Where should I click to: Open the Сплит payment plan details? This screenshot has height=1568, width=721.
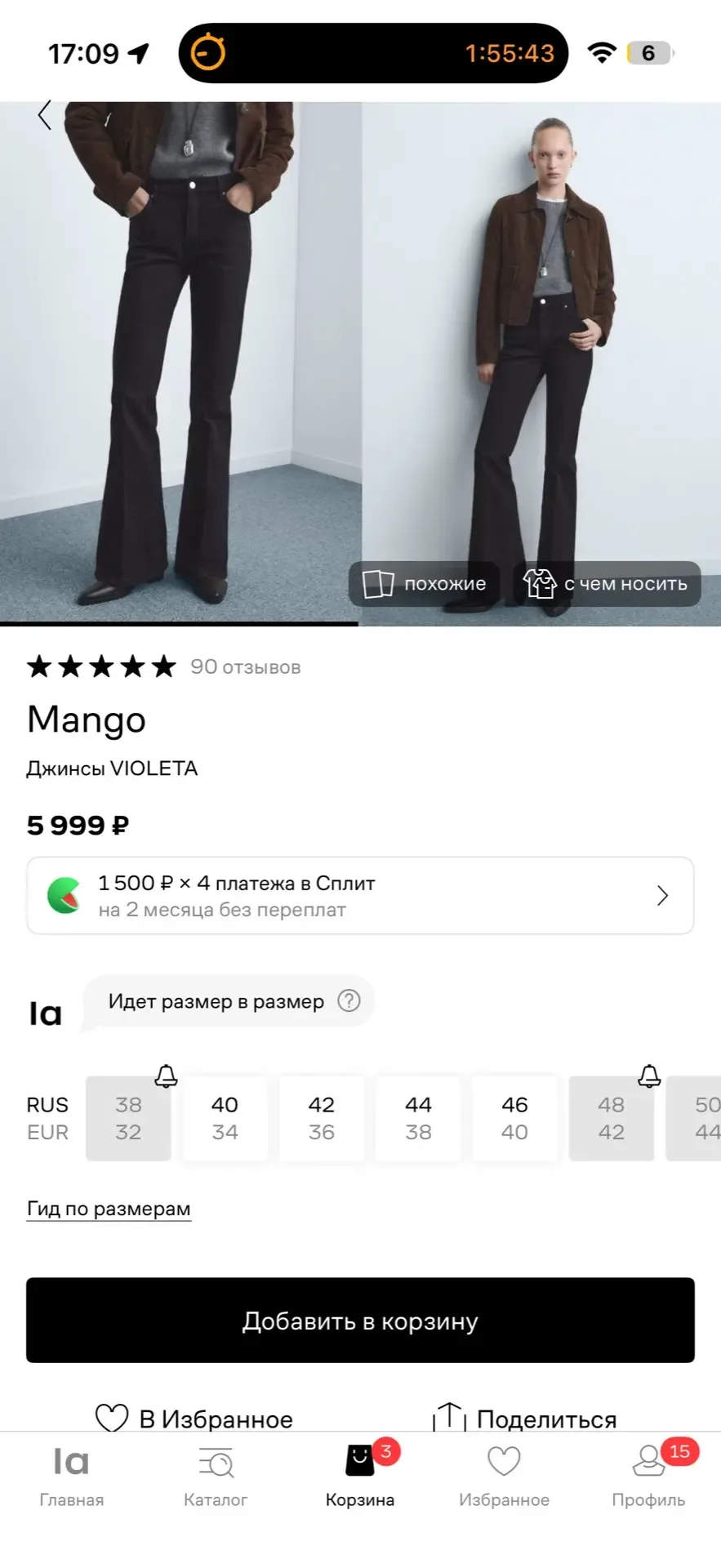pyautogui.click(x=360, y=896)
